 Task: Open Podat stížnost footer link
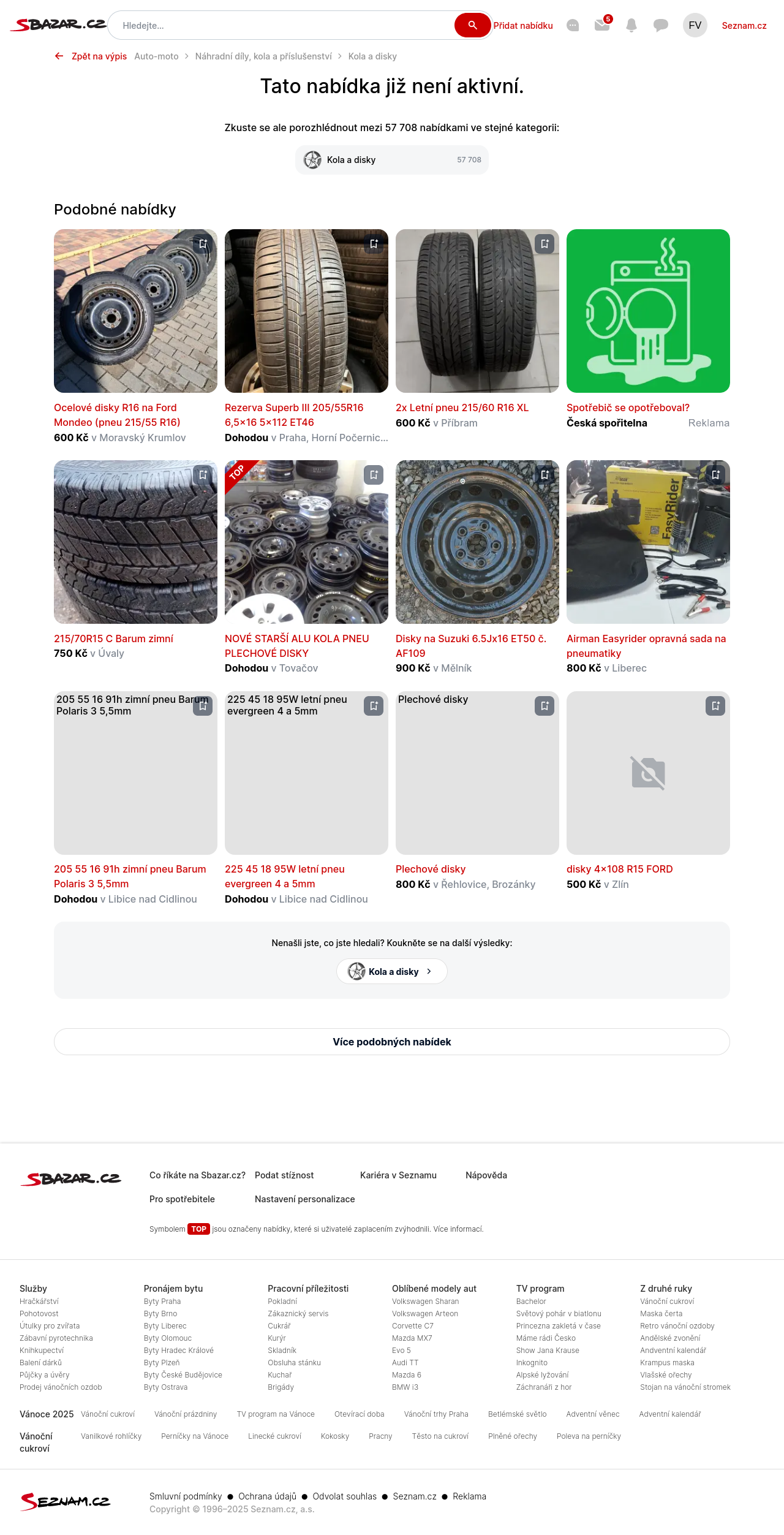pos(284,1175)
